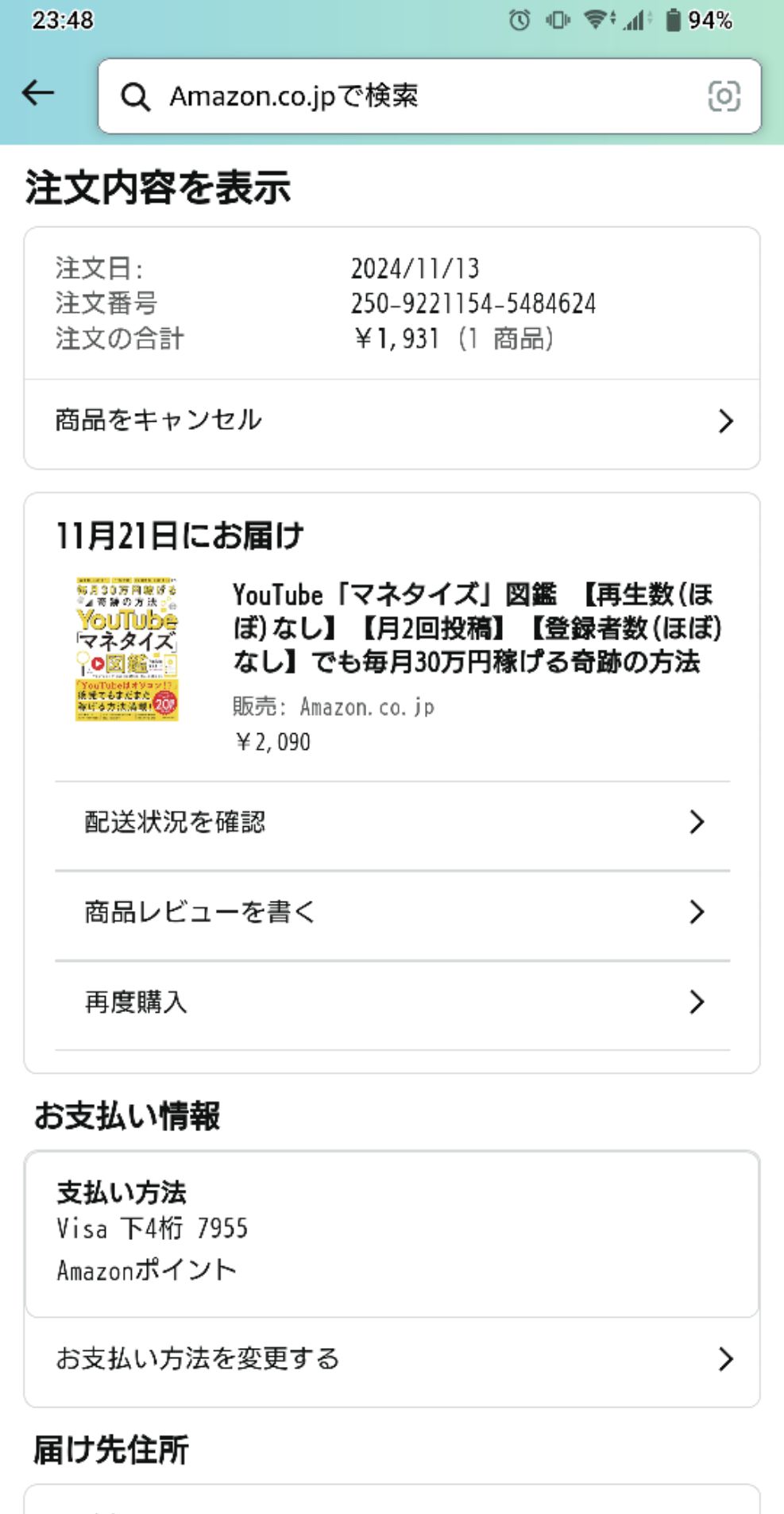Open the YouTube「マネタイズ」図鑑 product title

click(477, 628)
